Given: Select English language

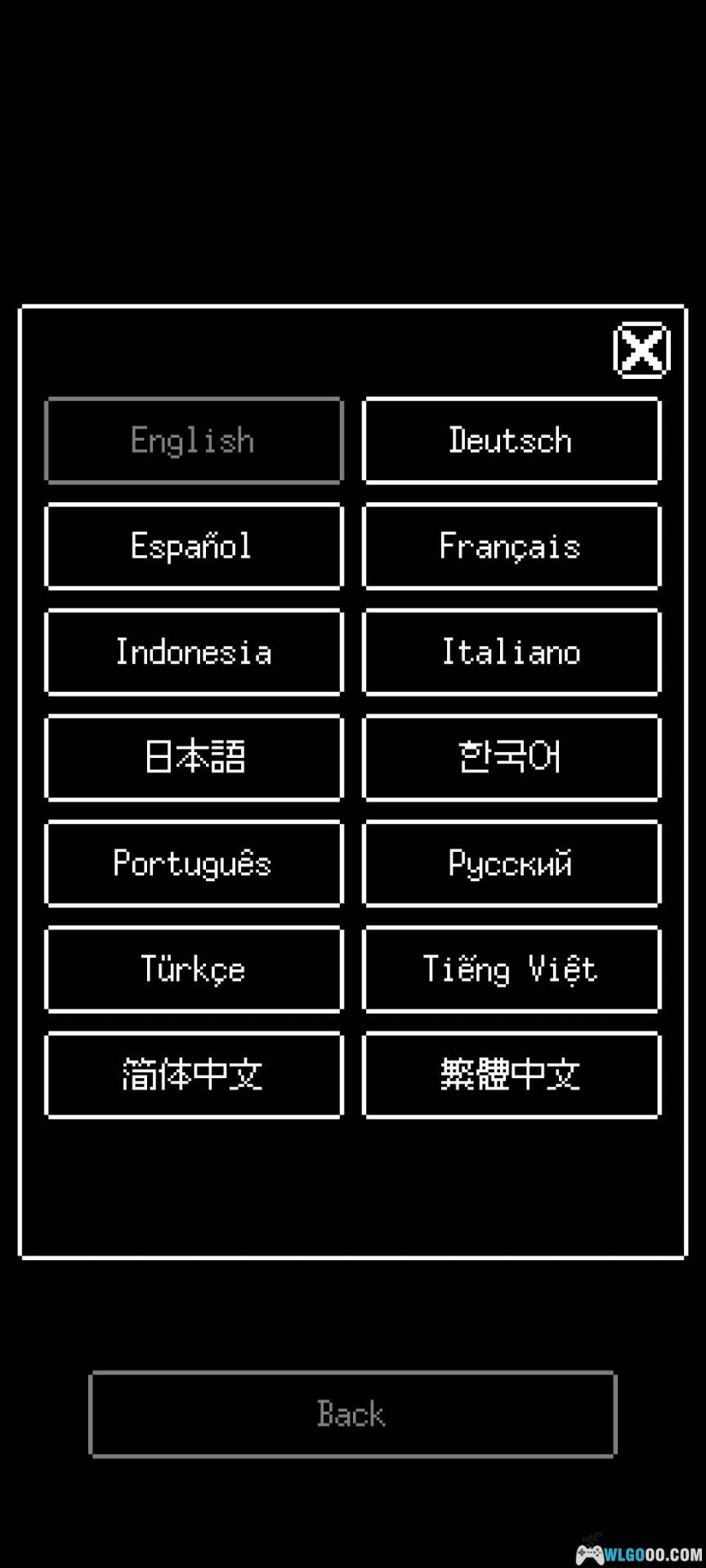Looking at the screenshot, I should (194, 441).
